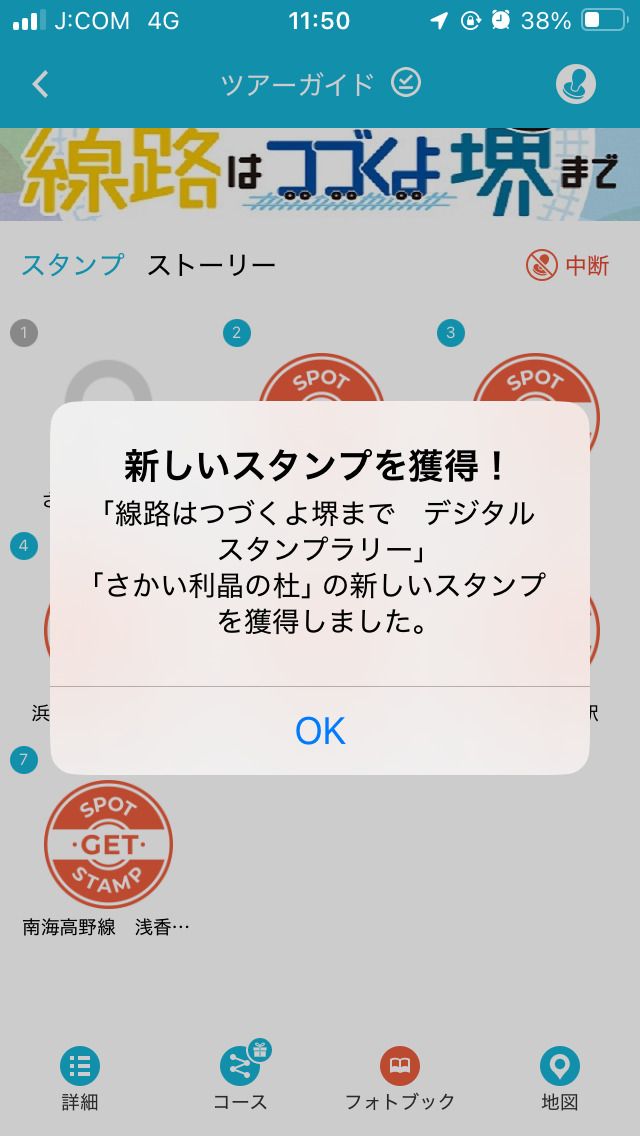Confirm the new stamp alert with OK
640x1136 pixels.
pos(320,731)
